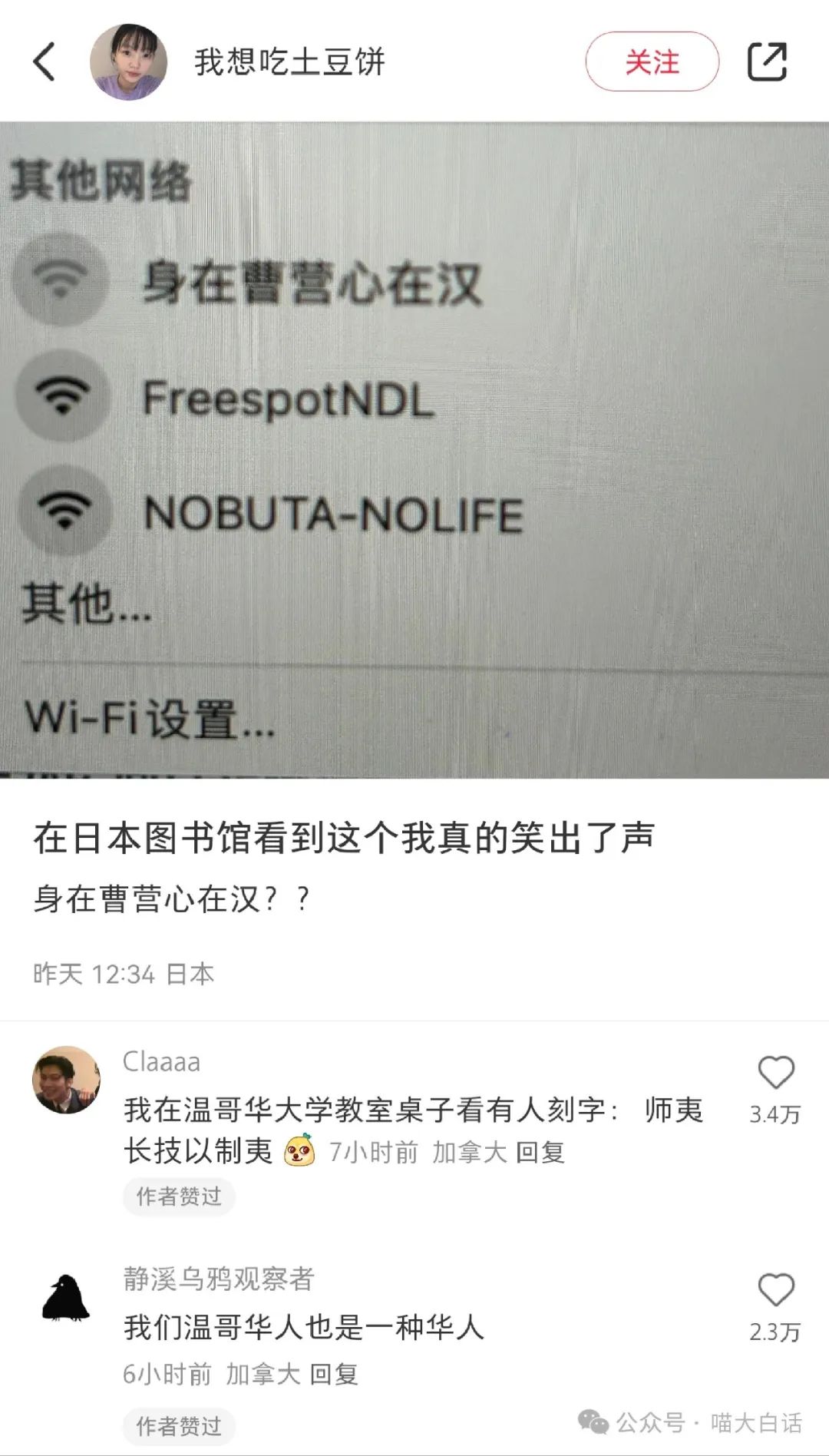Follow the author with 关注 button
This screenshot has height=1456, width=829.
click(652, 61)
